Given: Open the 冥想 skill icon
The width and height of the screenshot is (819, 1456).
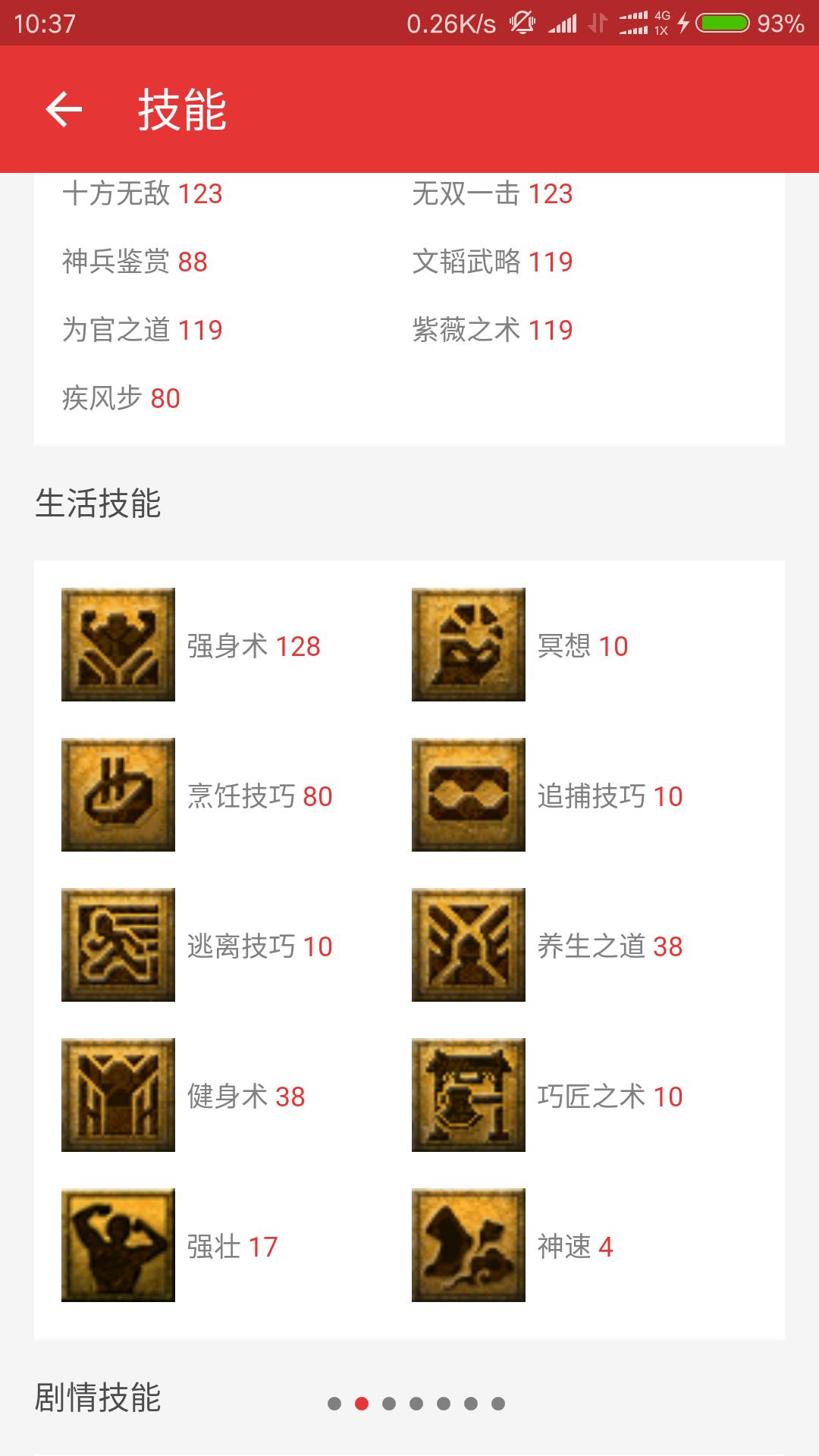Looking at the screenshot, I should coord(469,645).
